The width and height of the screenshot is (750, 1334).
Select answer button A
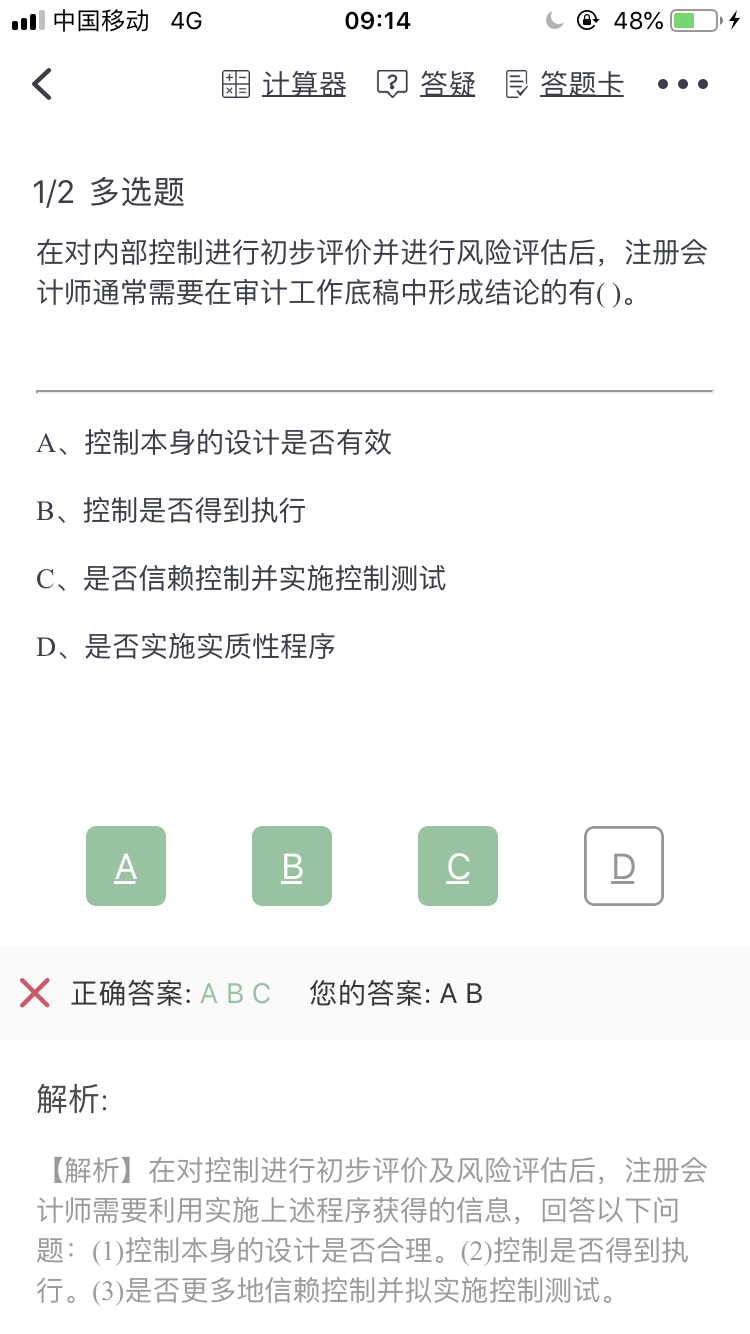(x=126, y=866)
